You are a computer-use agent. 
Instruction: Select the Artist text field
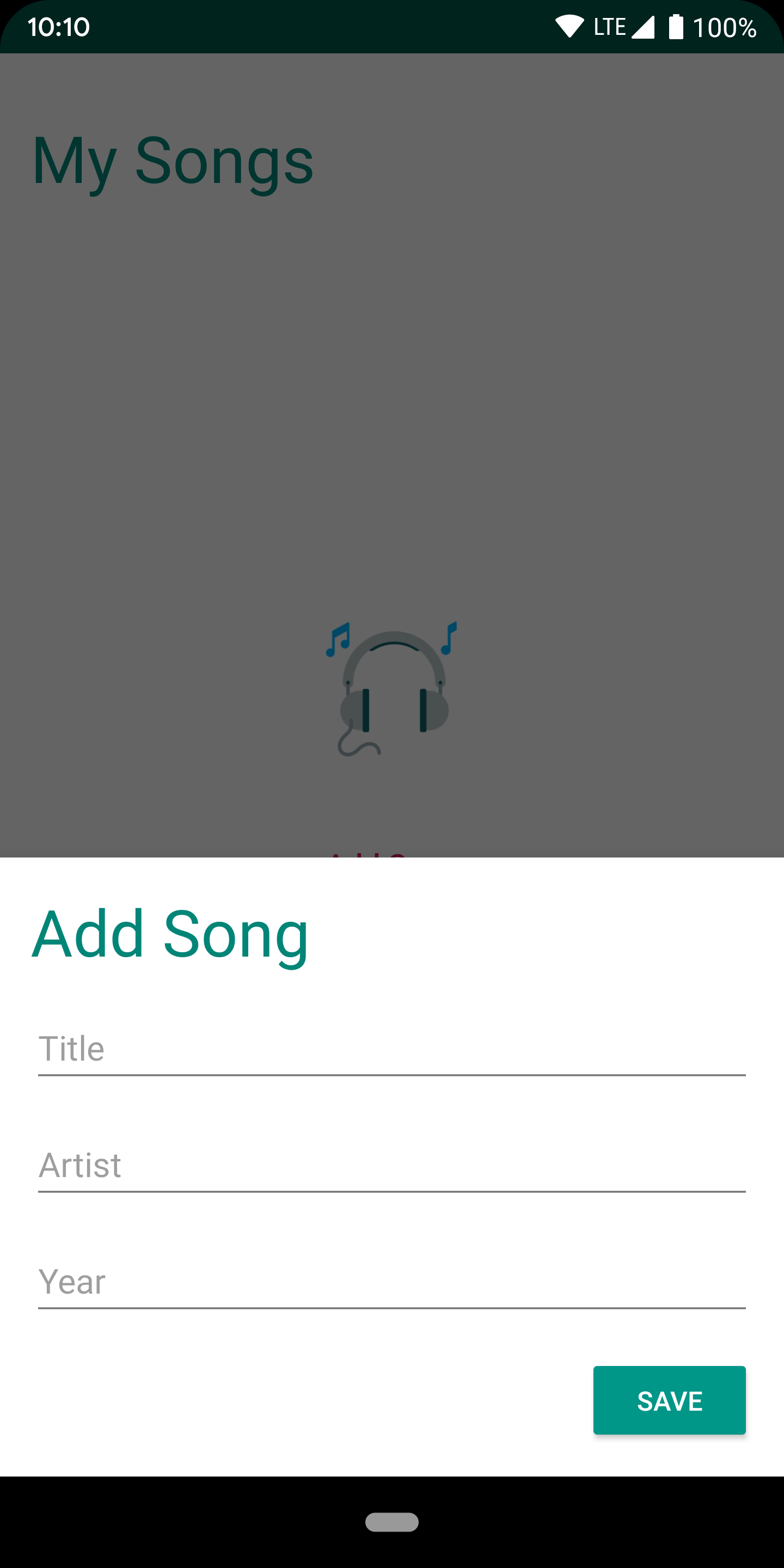coord(391,1165)
